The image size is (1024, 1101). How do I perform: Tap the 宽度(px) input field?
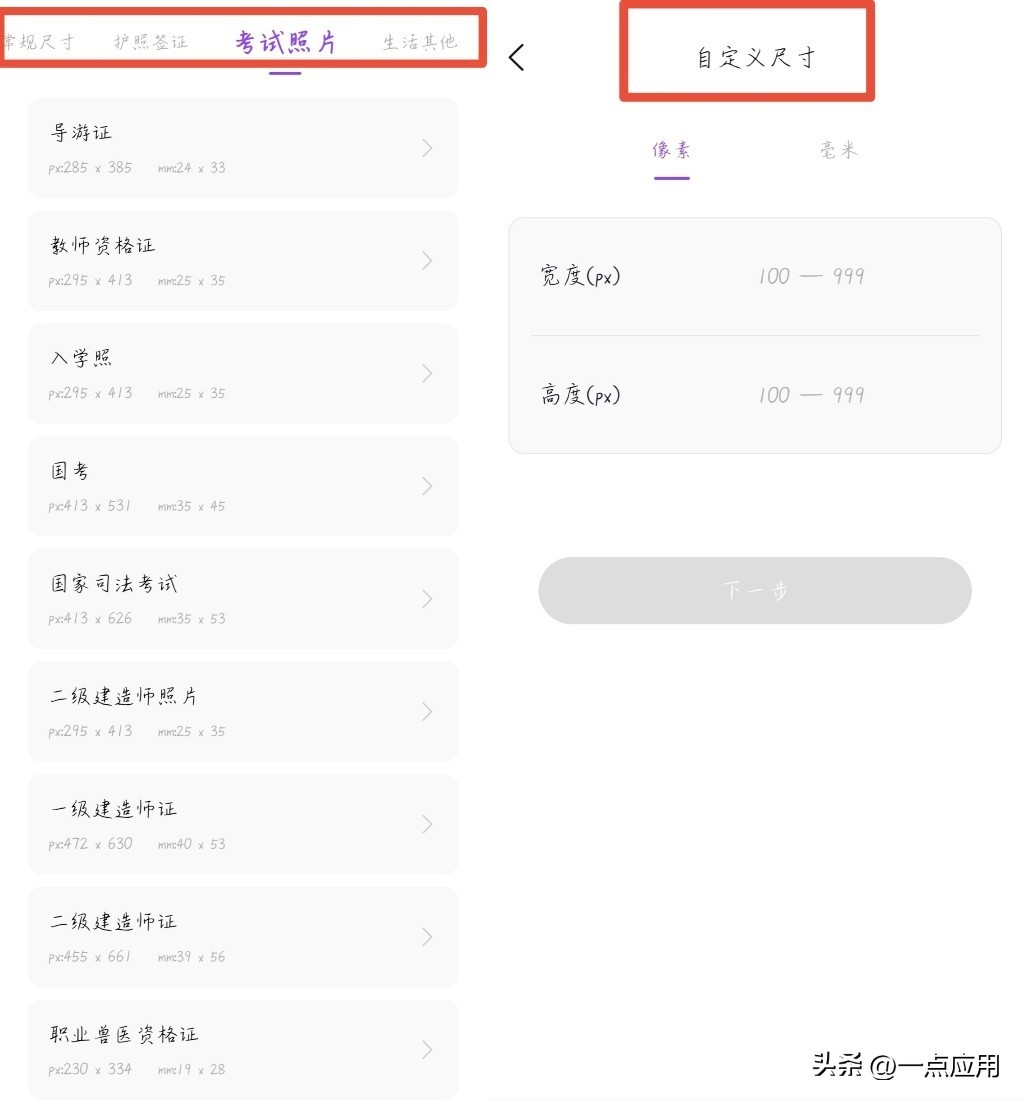pyautogui.click(x=811, y=276)
